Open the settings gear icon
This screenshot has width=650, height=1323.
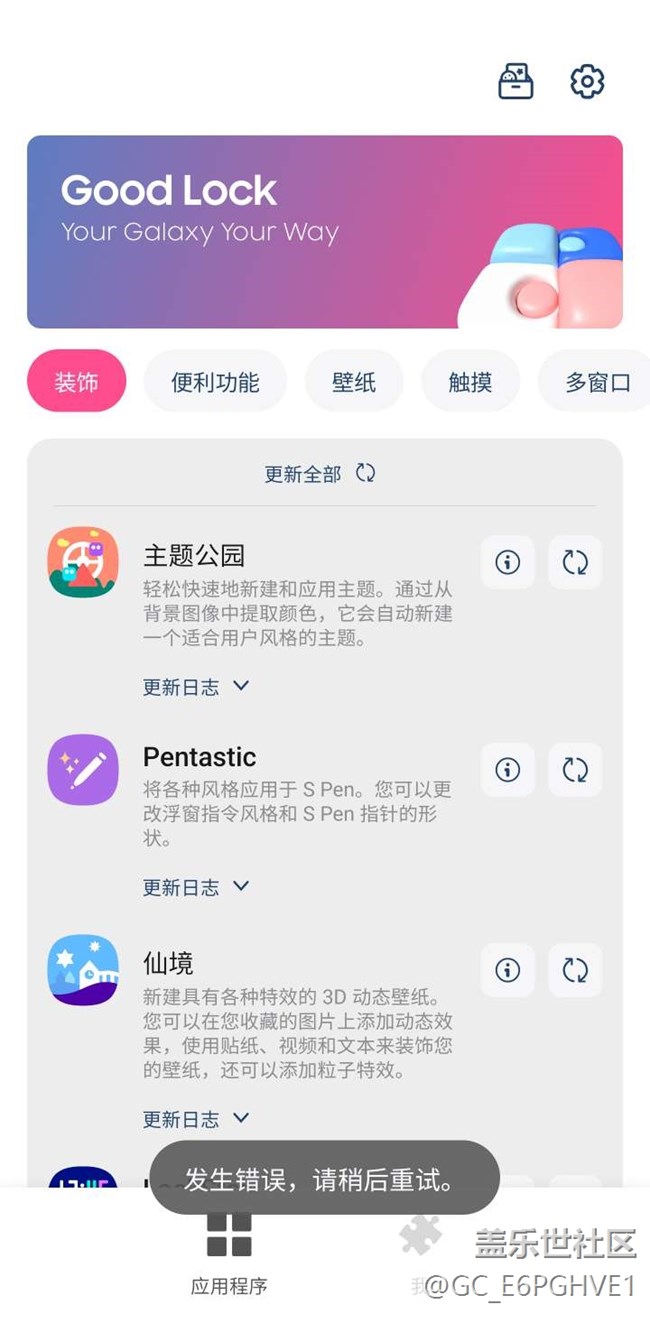pyautogui.click(x=587, y=81)
